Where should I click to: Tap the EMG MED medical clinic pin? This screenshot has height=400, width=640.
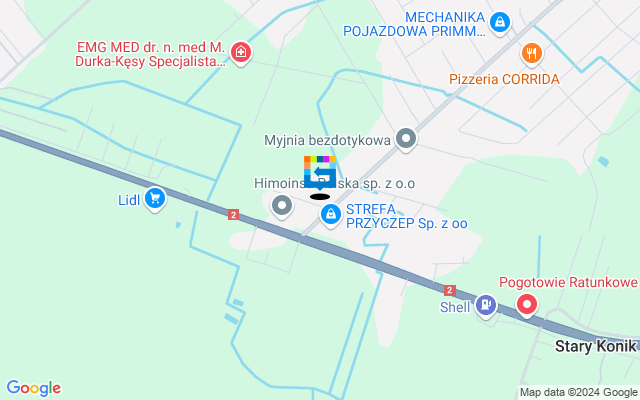coord(240,51)
